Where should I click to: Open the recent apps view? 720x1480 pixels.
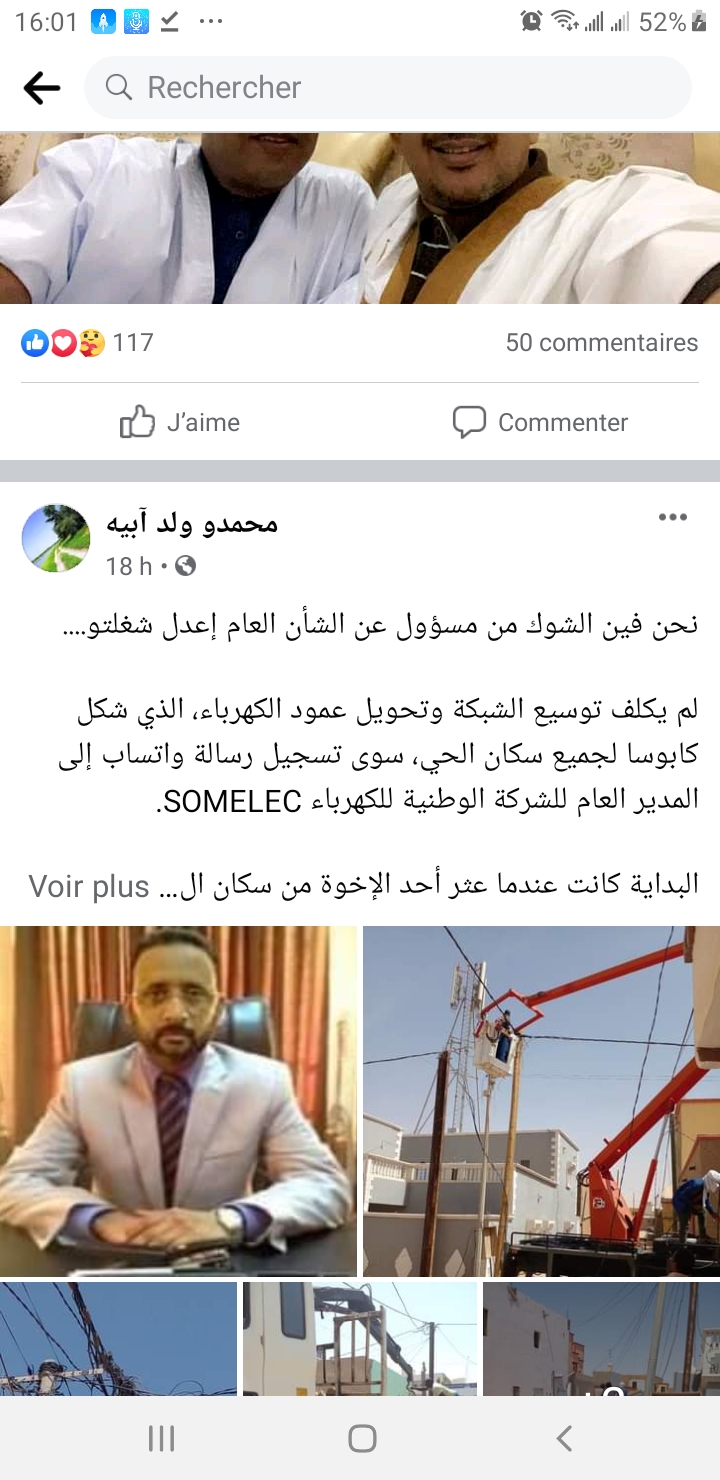(x=161, y=1438)
